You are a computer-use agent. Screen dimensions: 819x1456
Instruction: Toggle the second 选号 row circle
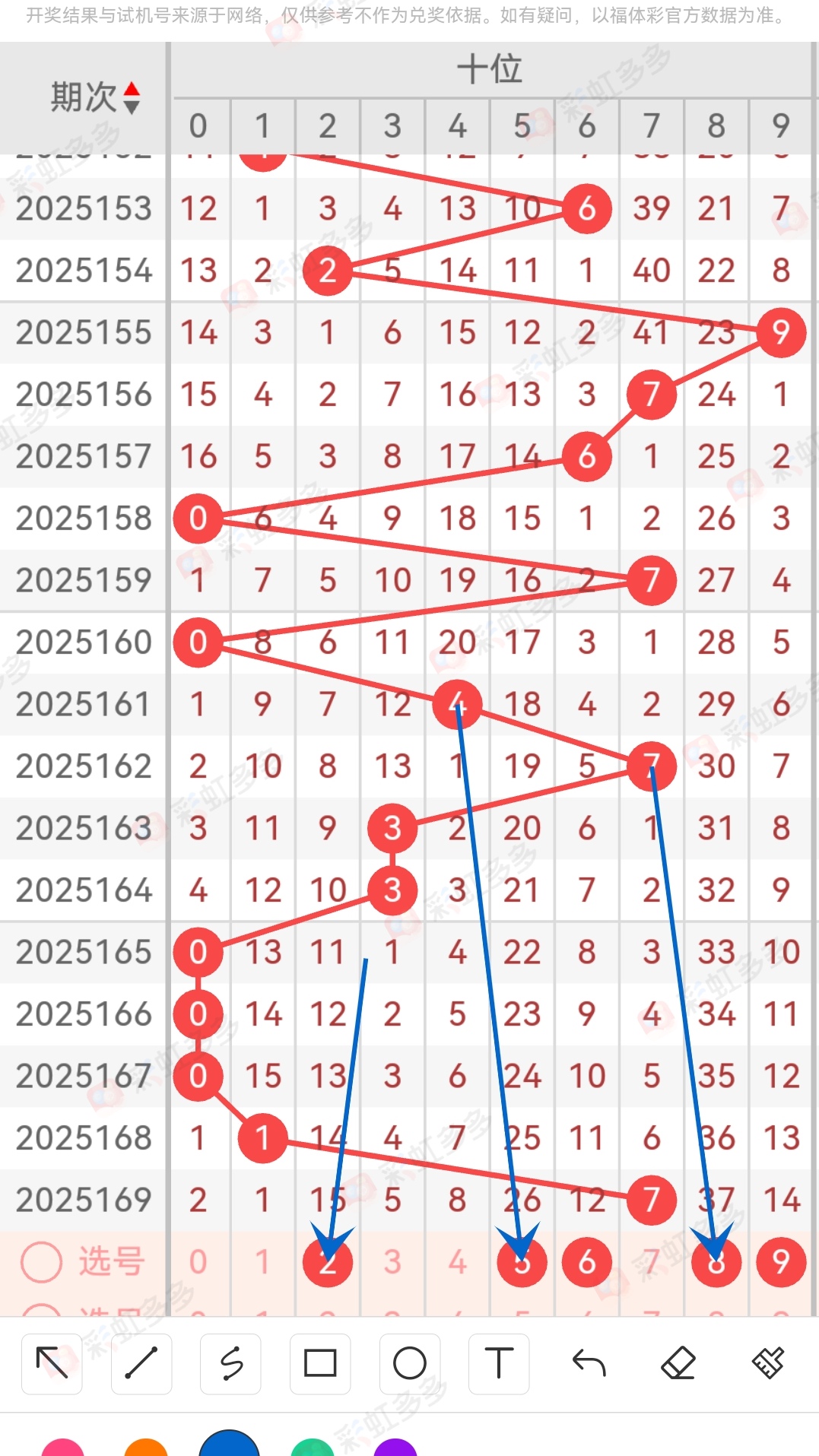[x=41, y=1312]
